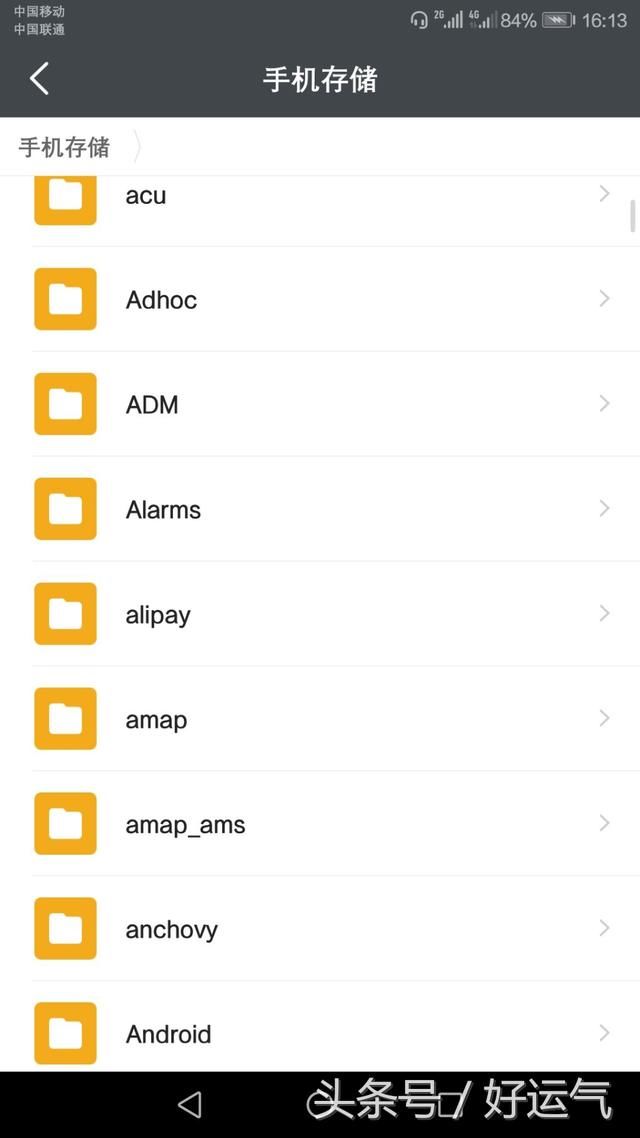Open the acu folder

click(320, 197)
